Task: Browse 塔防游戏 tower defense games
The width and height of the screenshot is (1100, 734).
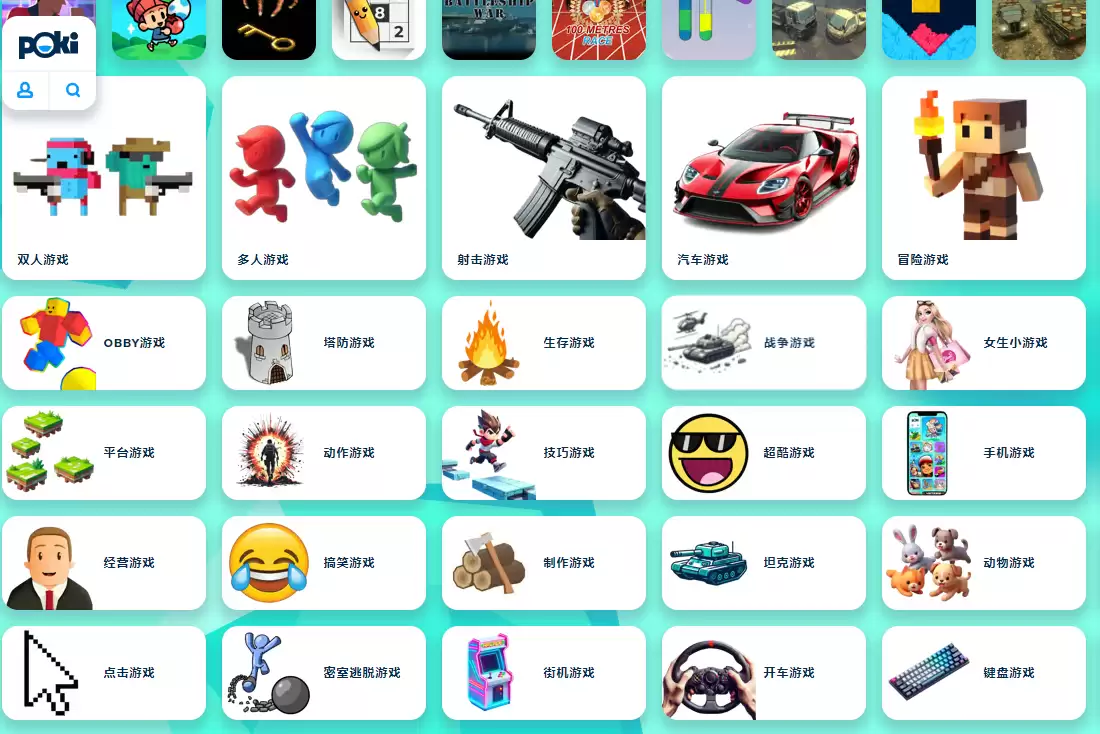Action: click(324, 343)
